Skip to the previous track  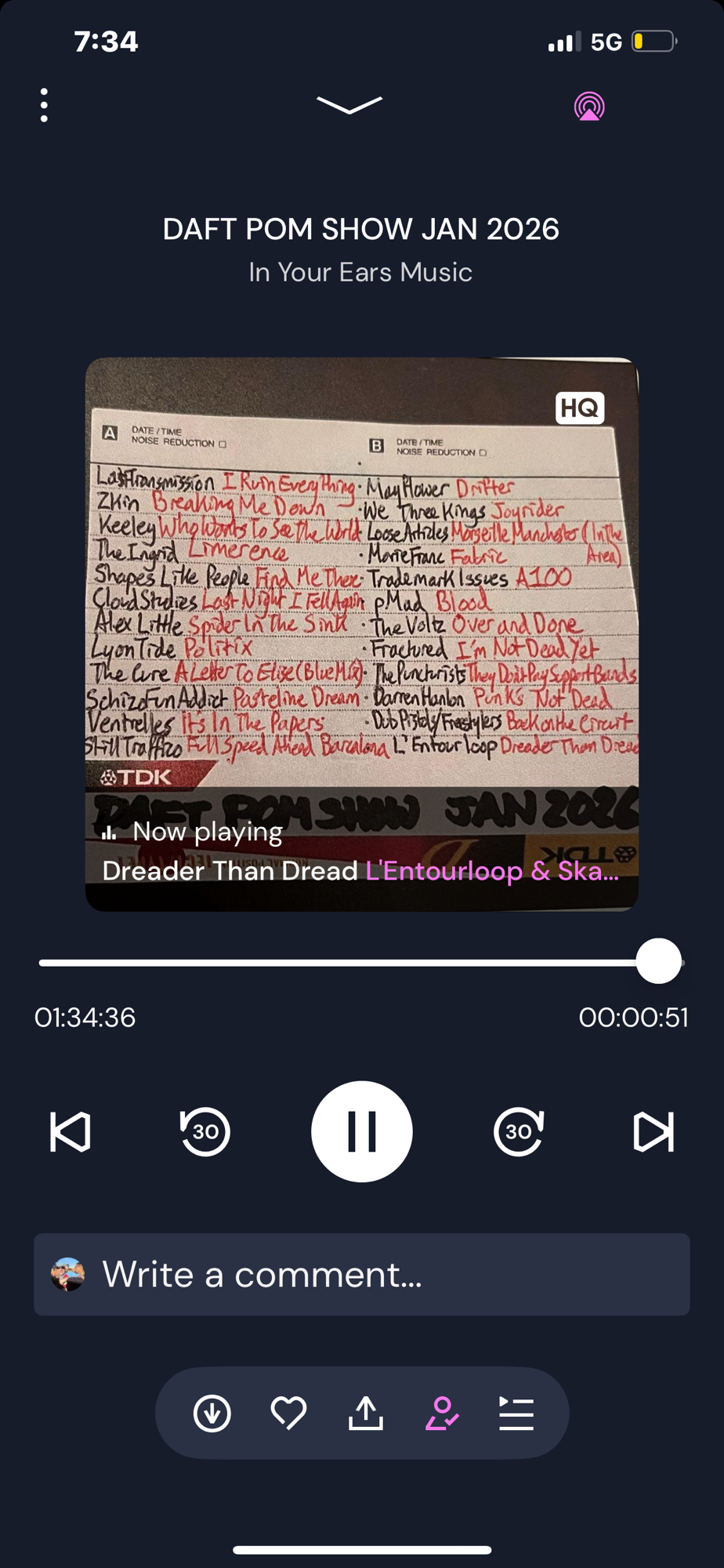pos(71,1131)
